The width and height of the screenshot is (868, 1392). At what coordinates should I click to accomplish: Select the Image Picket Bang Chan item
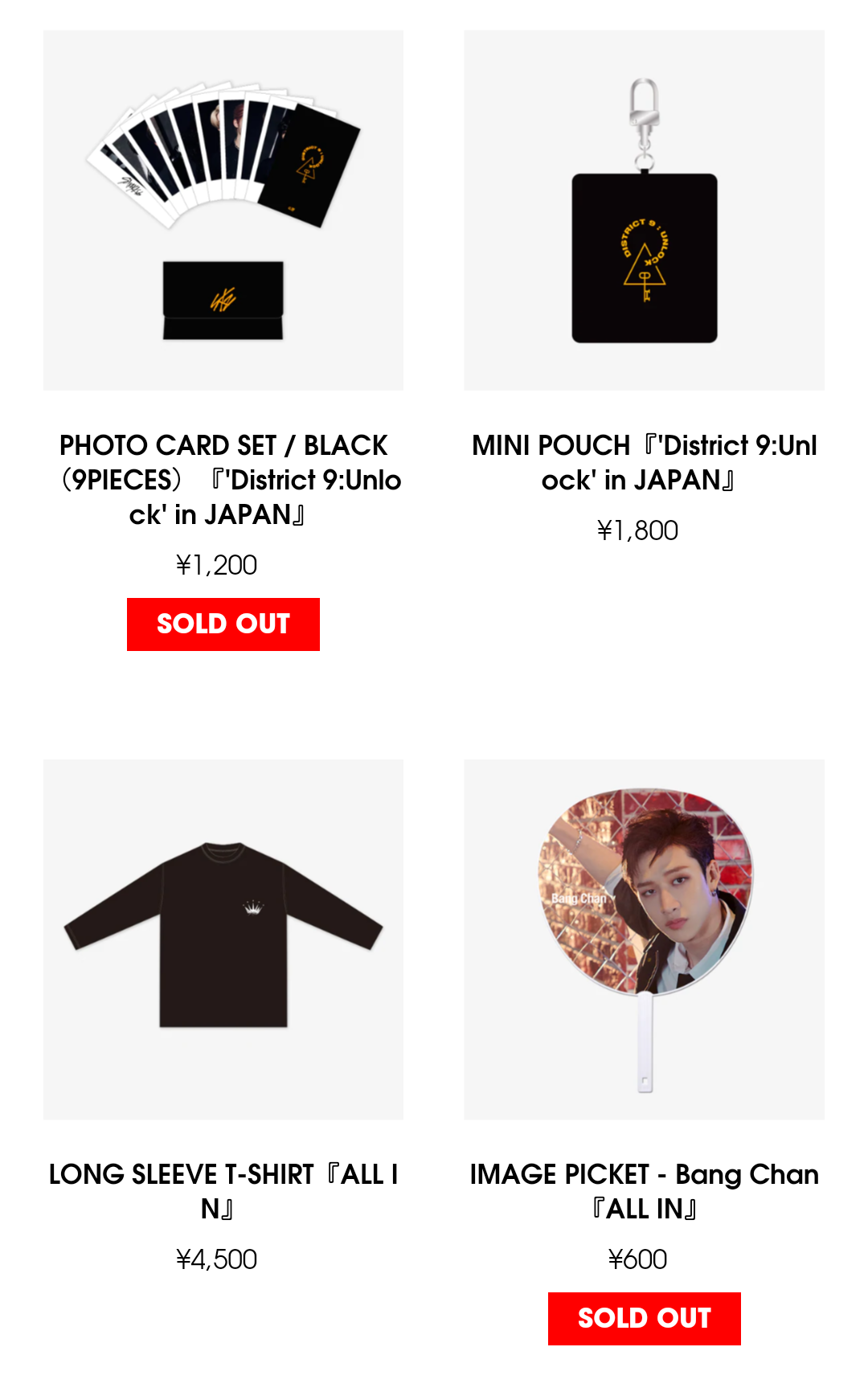(644, 939)
